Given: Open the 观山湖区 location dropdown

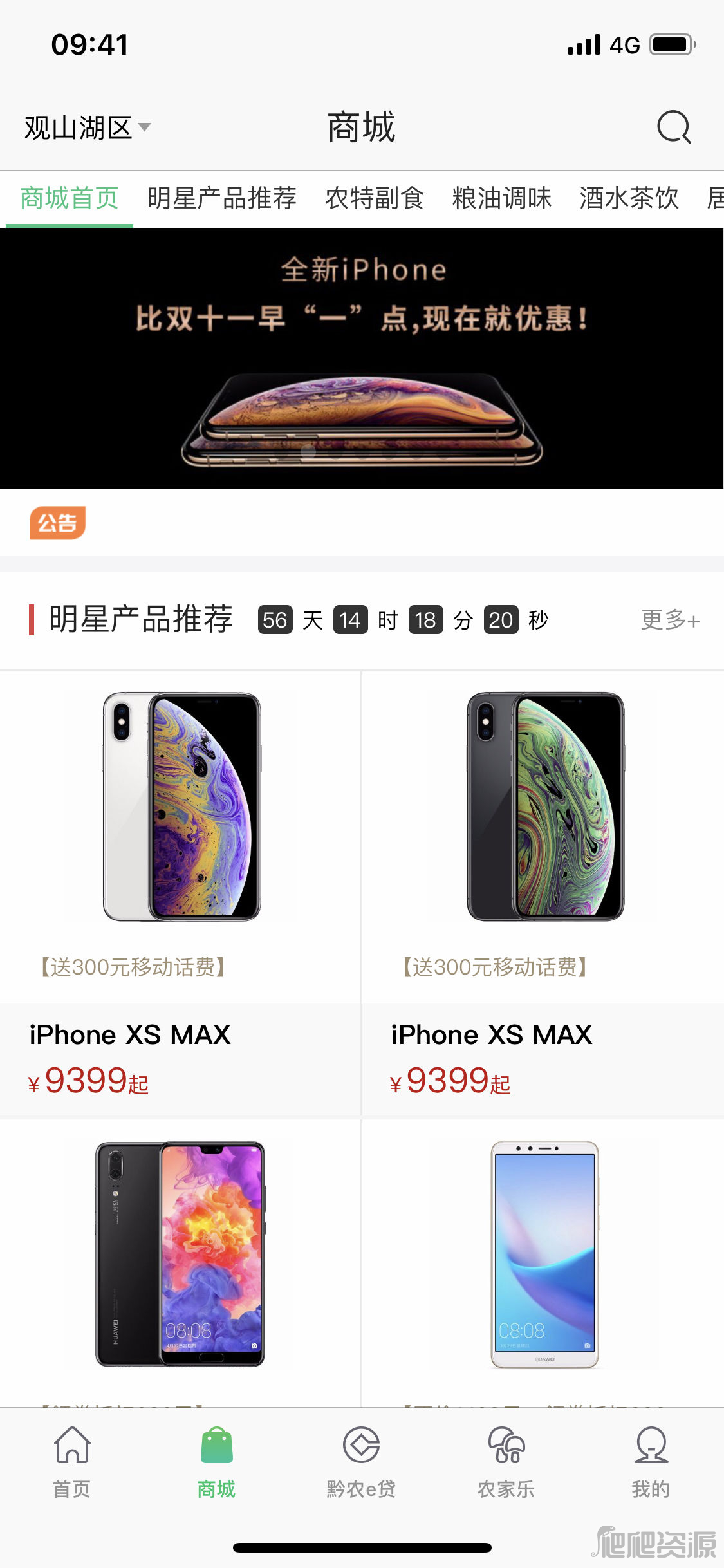Looking at the screenshot, I should click(x=88, y=127).
